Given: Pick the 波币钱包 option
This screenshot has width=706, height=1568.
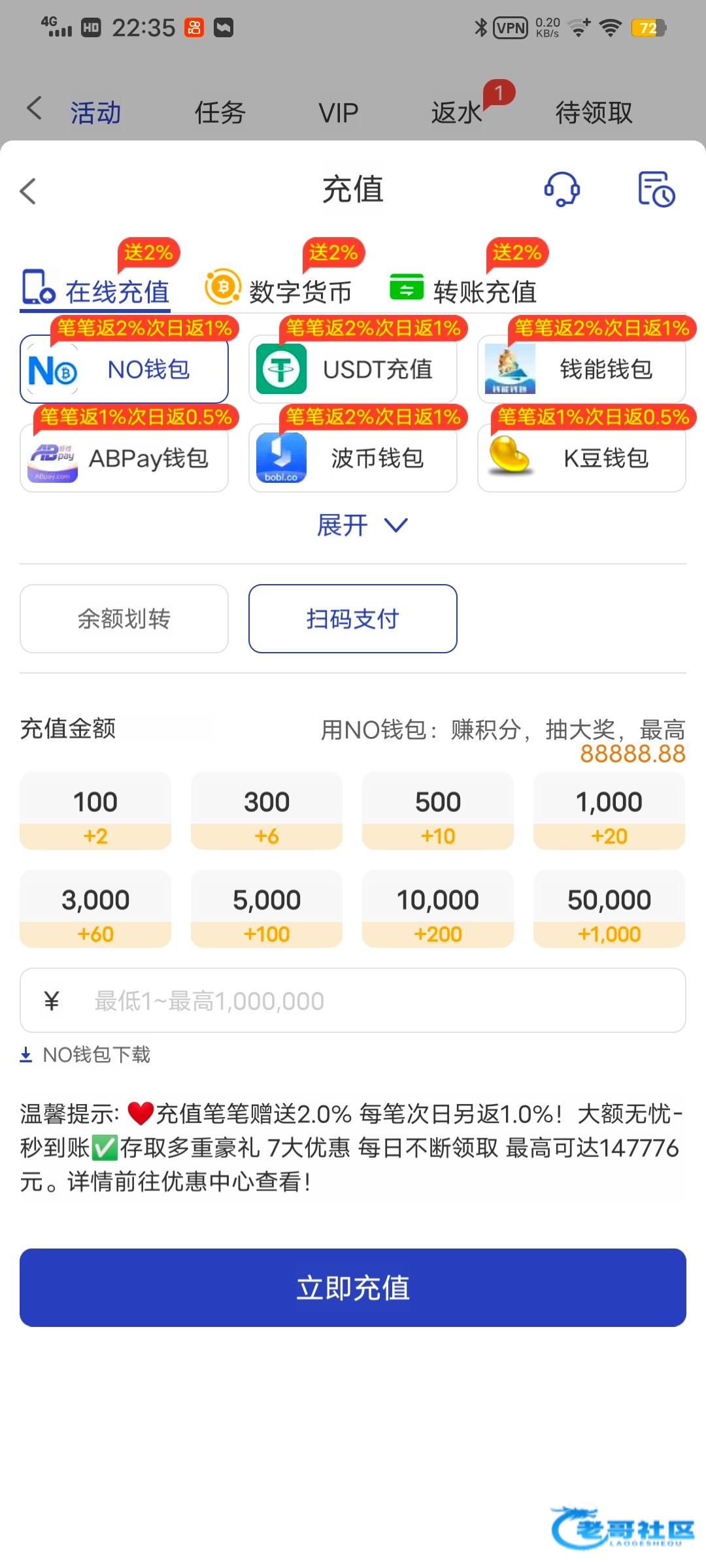Looking at the screenshot, I should coord(353,458).
